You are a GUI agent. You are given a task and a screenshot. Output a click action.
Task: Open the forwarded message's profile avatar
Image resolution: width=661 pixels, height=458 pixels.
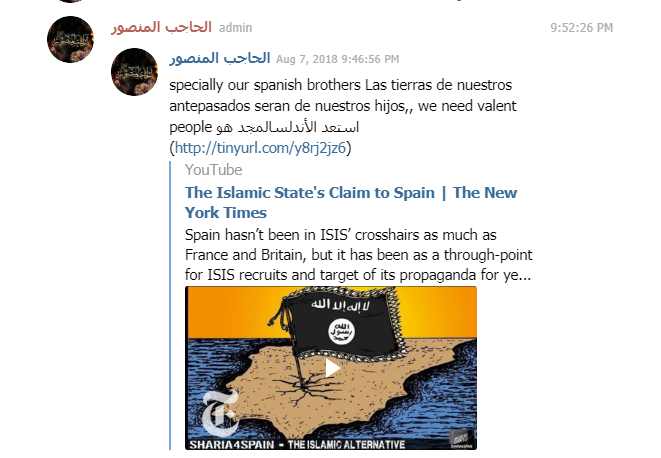tap(136, 71)
